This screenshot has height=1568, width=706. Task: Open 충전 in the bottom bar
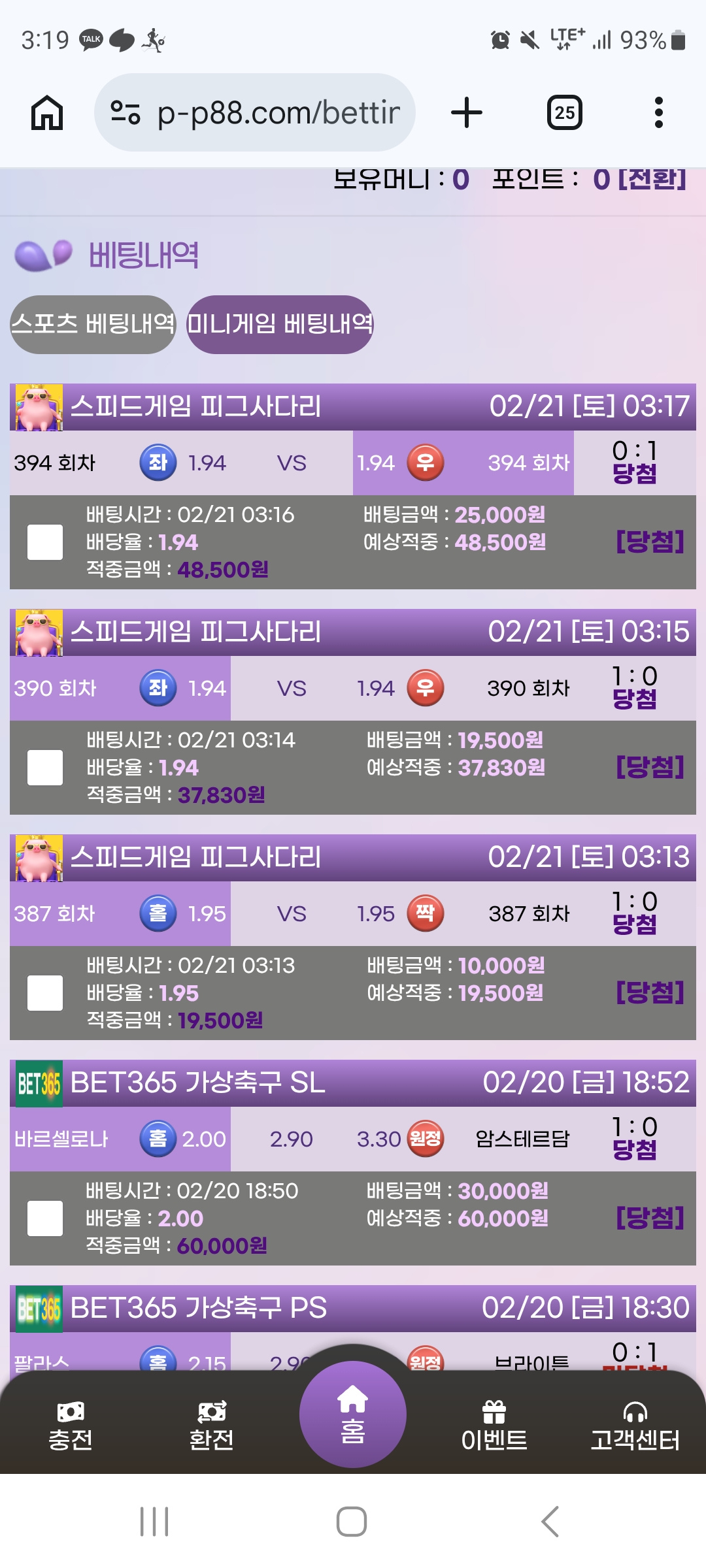pos(71,1426)
